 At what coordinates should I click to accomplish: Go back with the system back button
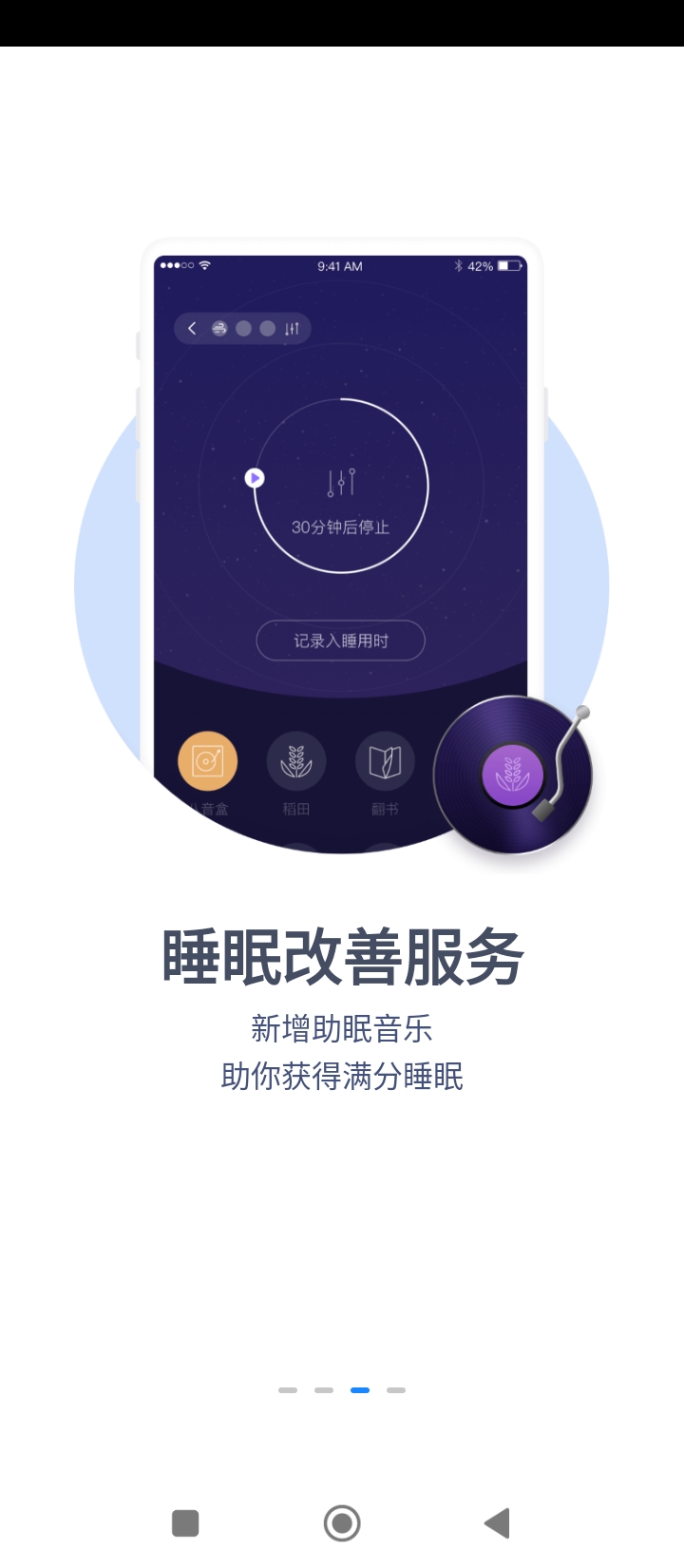[x=497, y=1523]
